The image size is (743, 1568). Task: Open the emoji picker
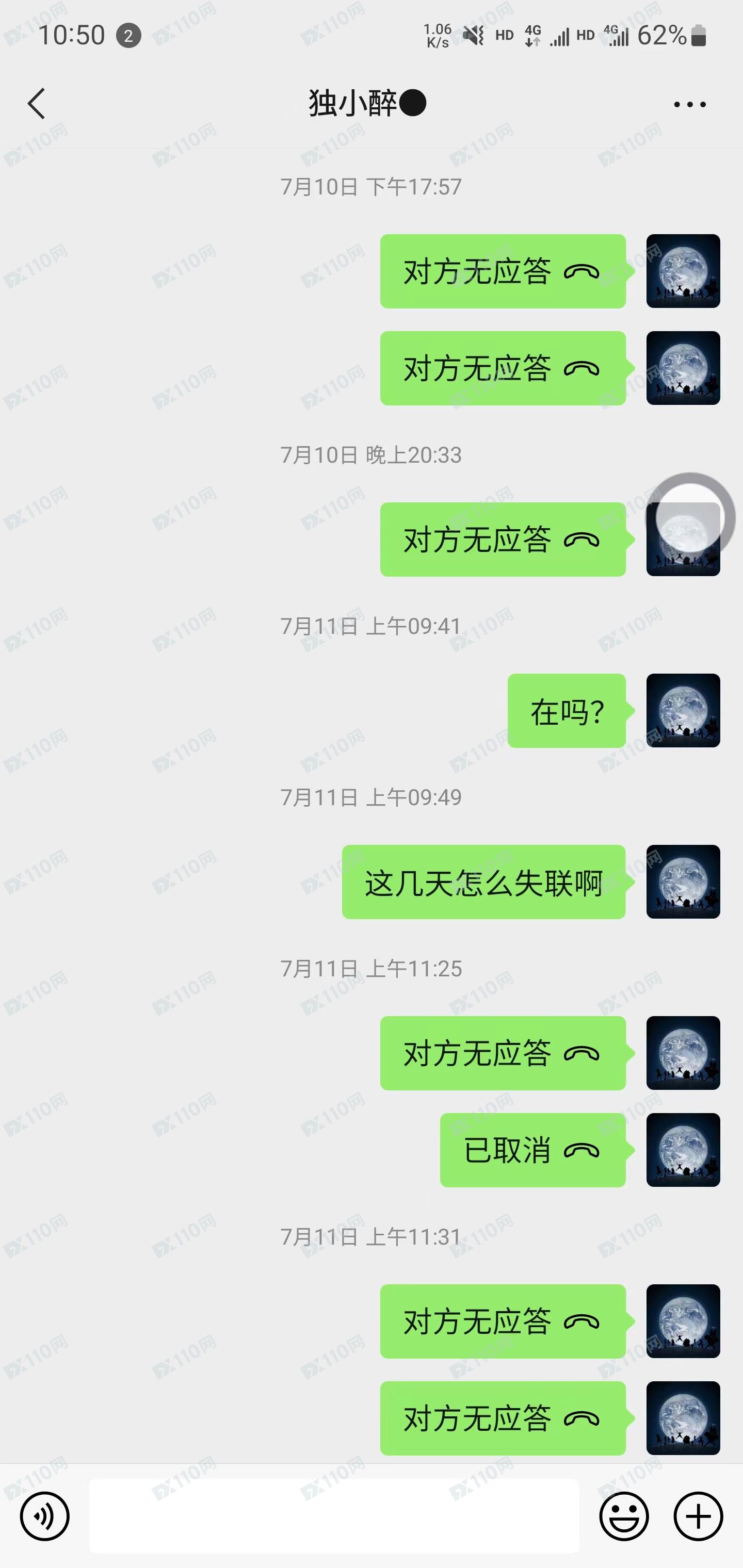click(x=624, y=1516)
